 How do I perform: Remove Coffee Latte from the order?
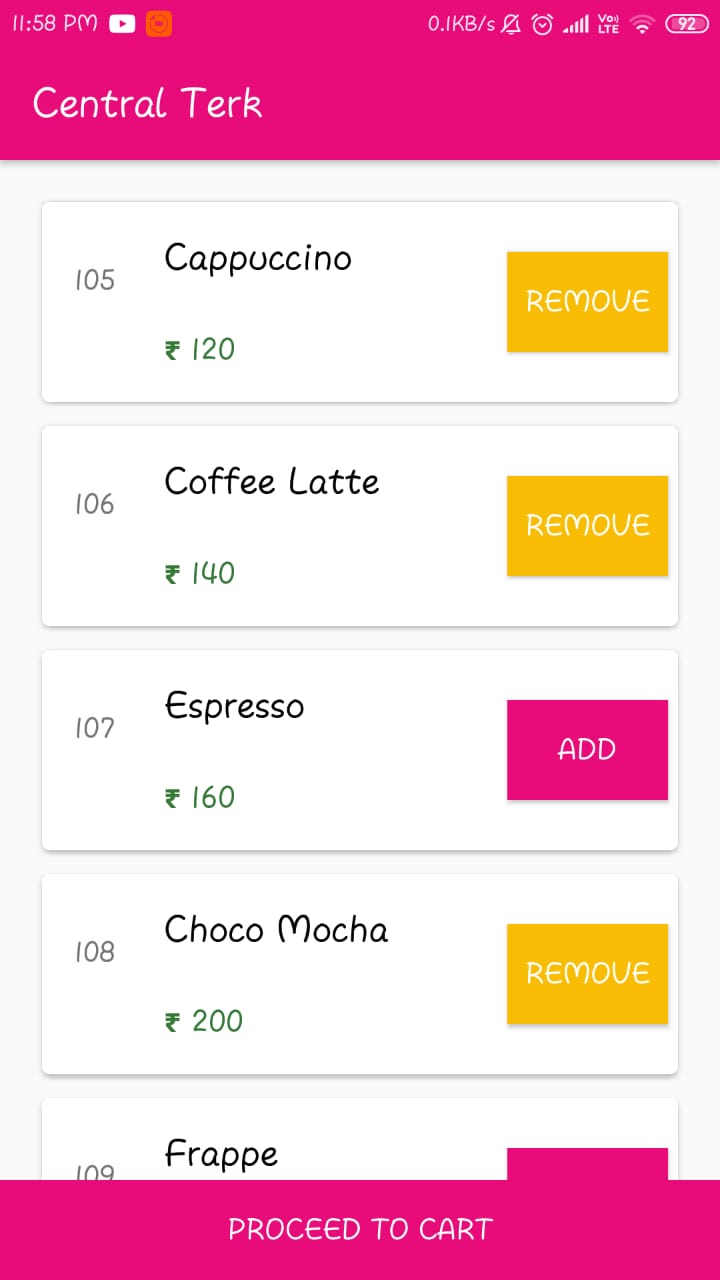point(587,526)
